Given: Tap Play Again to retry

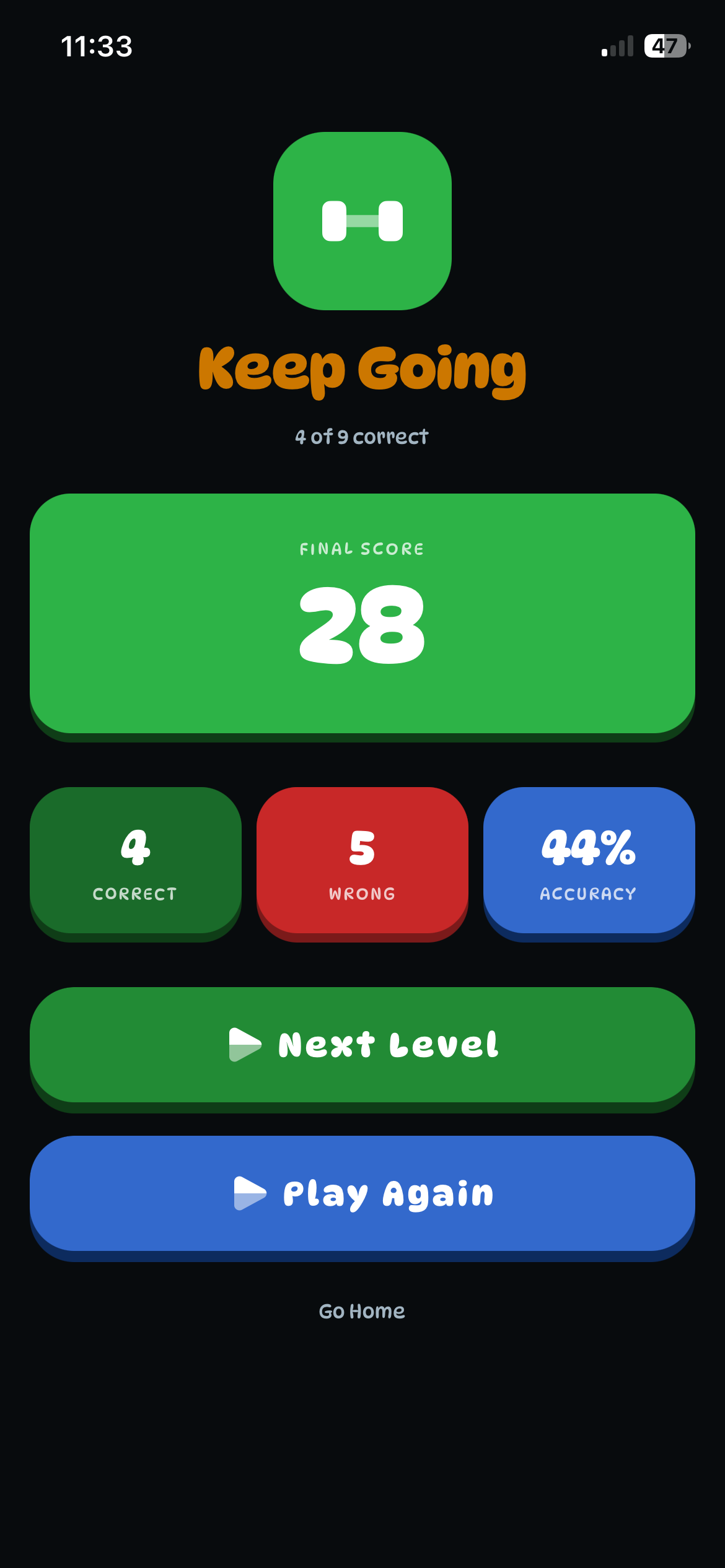Looking at the screenshot, I should (362, 1193).
